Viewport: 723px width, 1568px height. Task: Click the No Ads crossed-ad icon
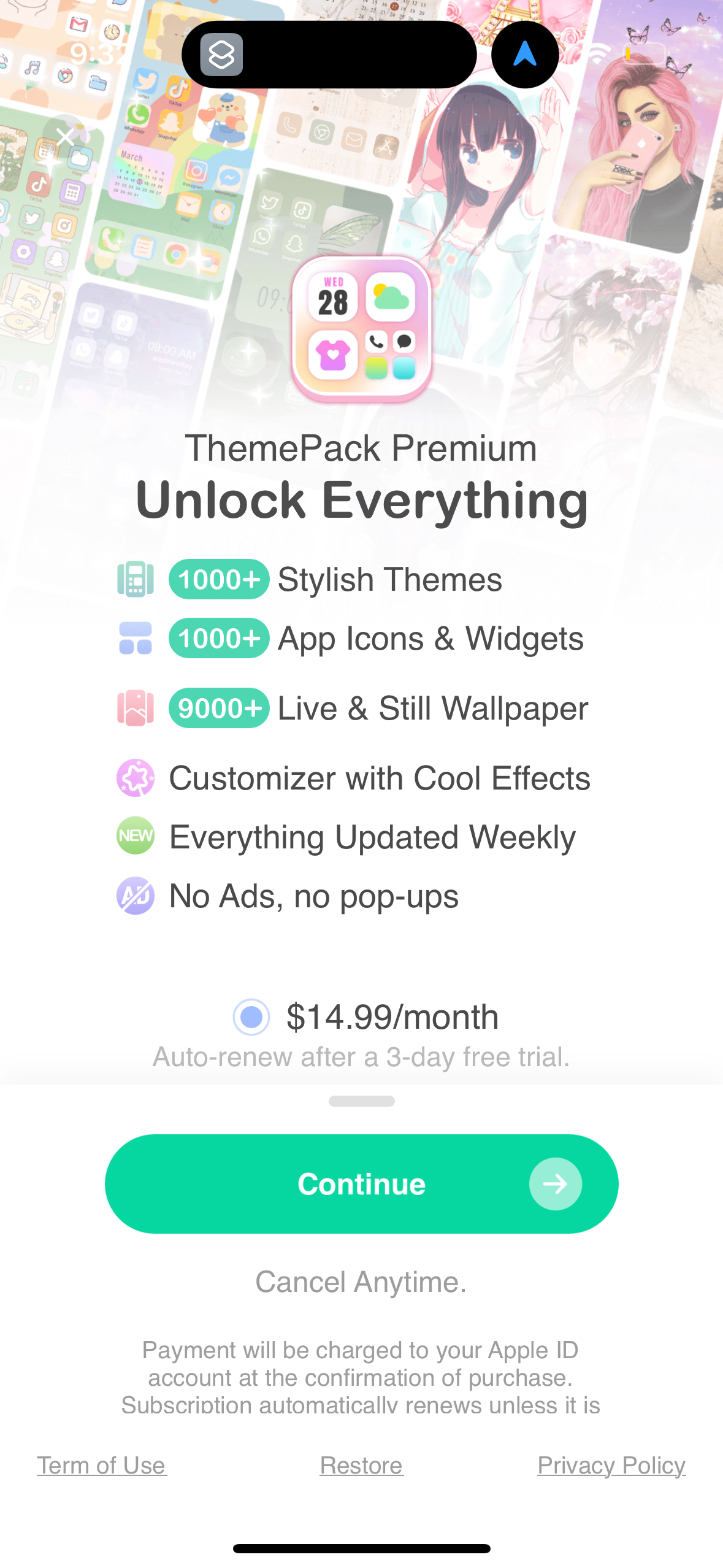135,896
